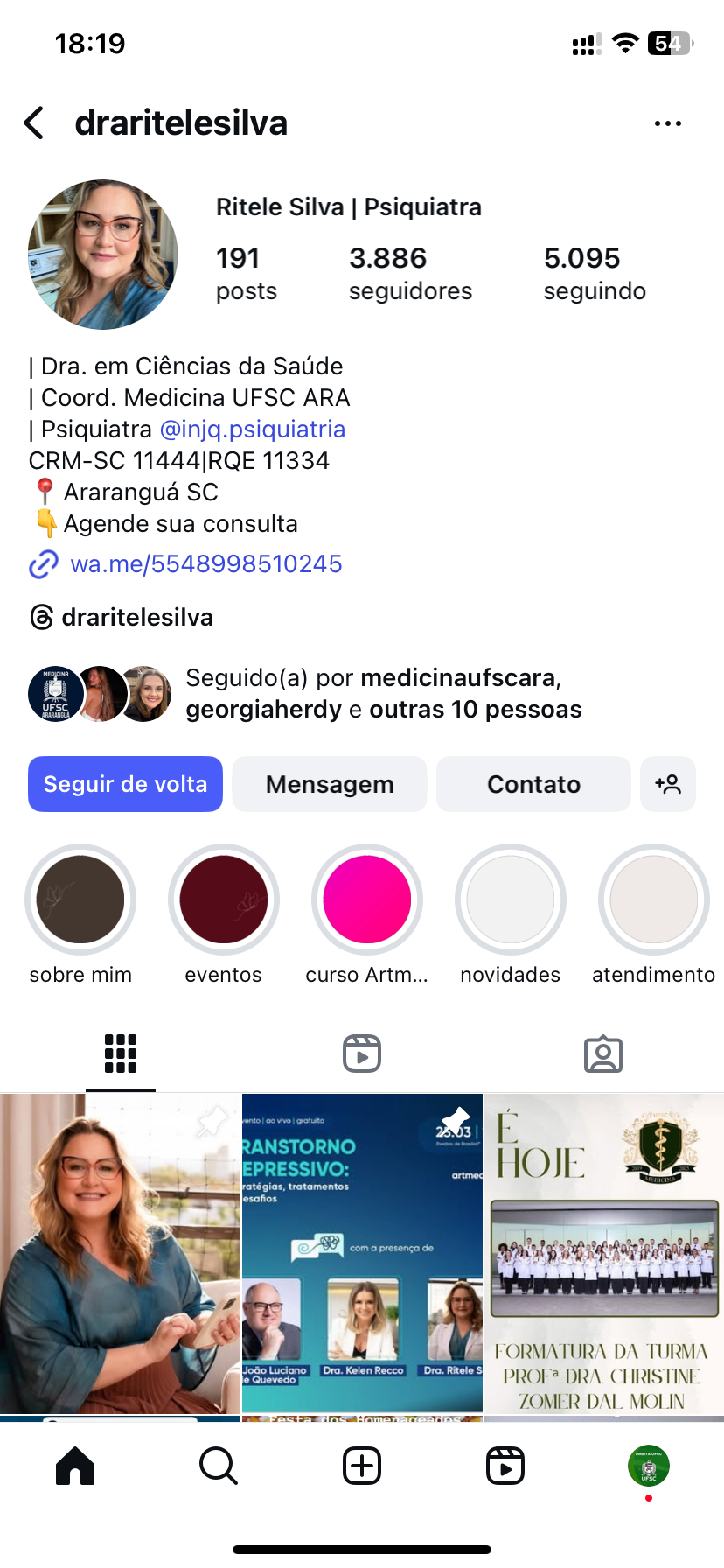Tap the Contato button

click(533, 784)
